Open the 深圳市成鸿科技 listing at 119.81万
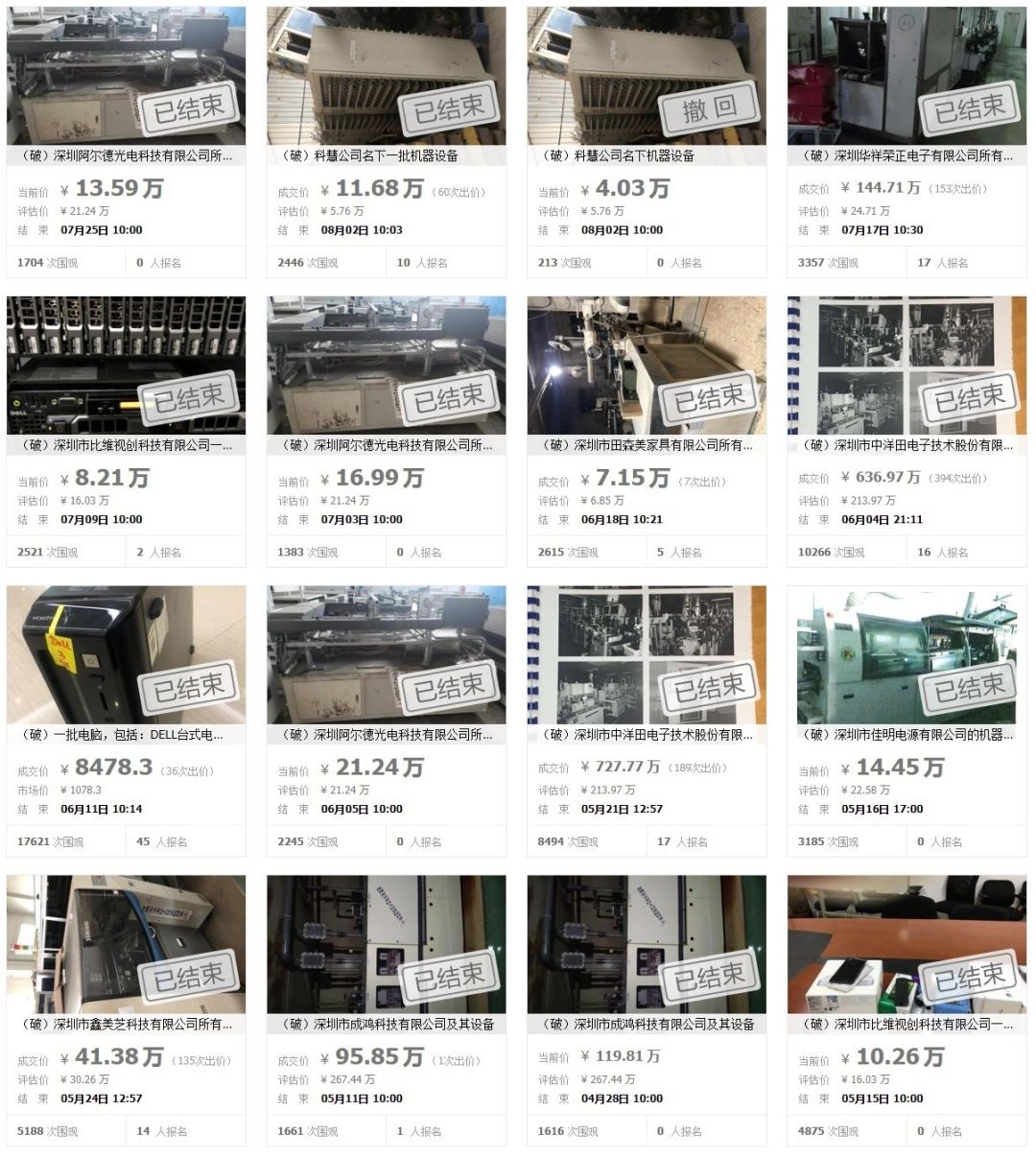This screenshot has width=1036, height=1158. coord(647,1011)
